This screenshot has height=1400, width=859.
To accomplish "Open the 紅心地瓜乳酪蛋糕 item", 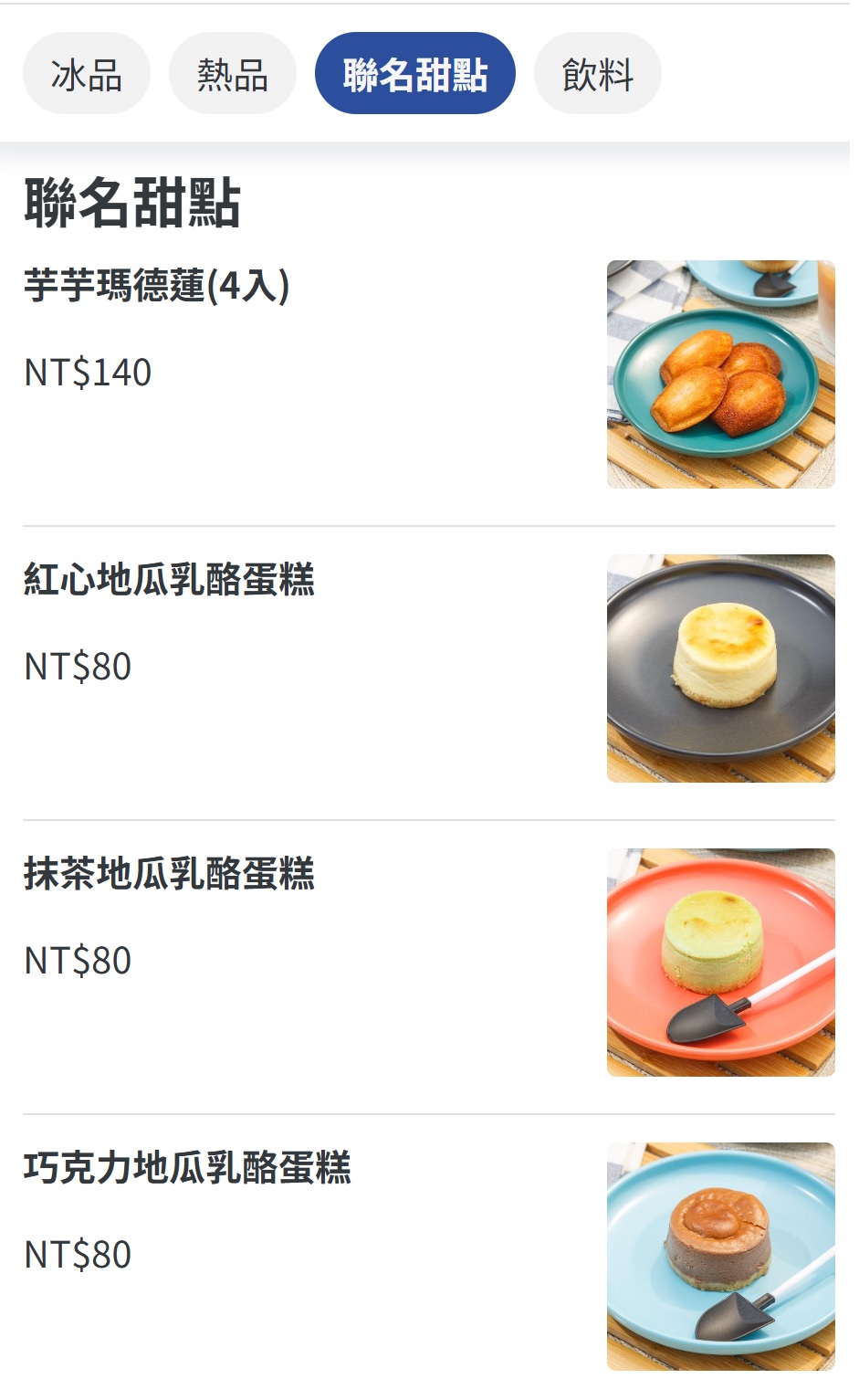I will click(429, 668).
